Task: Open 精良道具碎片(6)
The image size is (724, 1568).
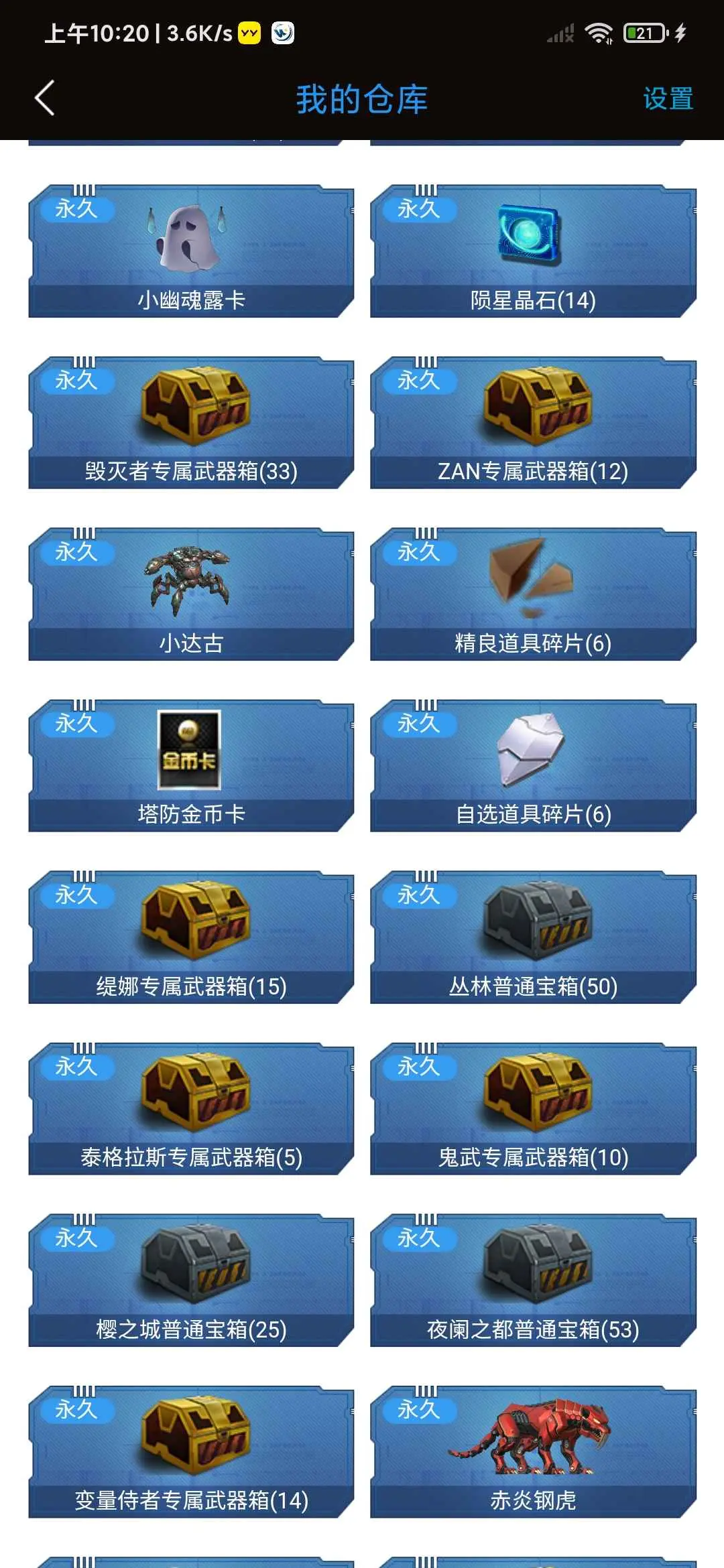Action: click(533, 594)
